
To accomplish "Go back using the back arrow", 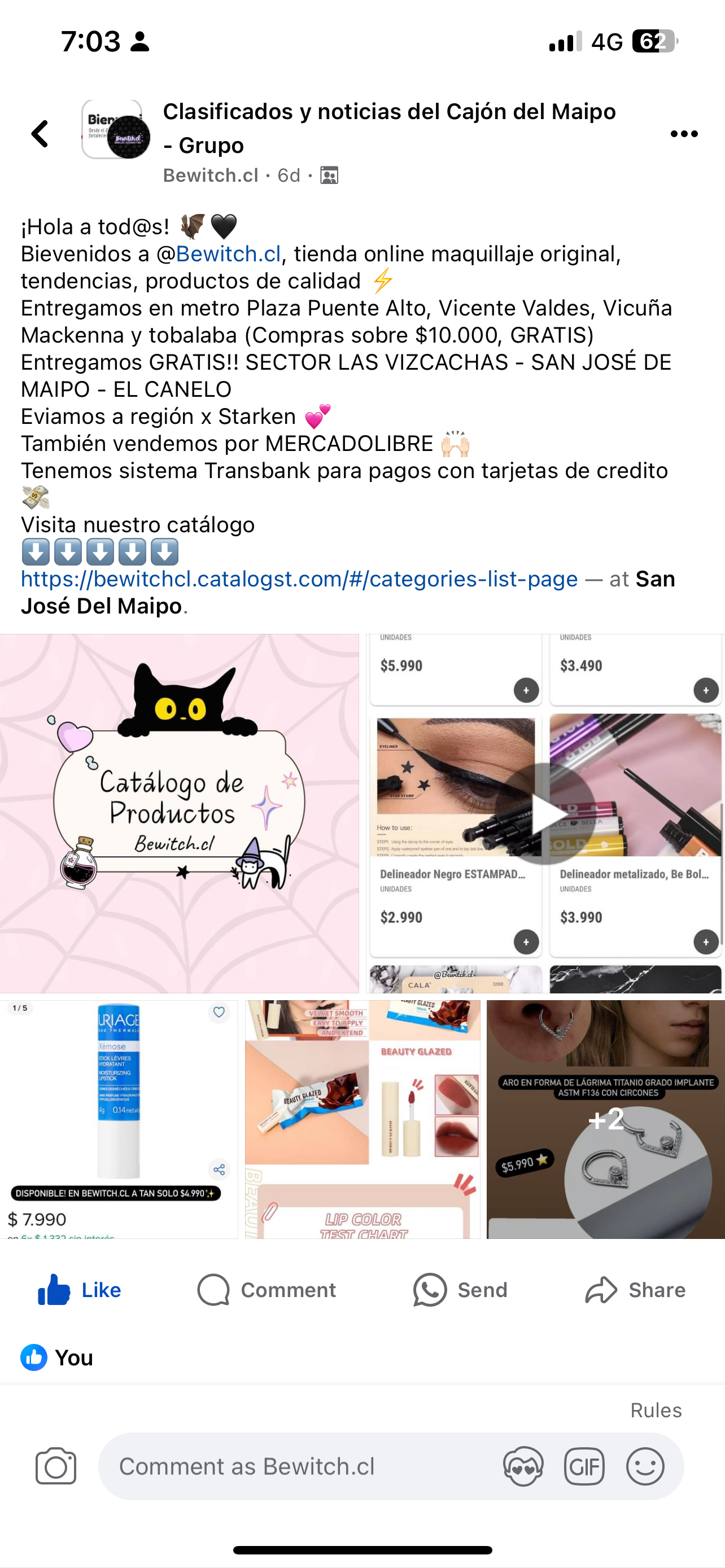I will pyautogui.click(x=40, y=134).
